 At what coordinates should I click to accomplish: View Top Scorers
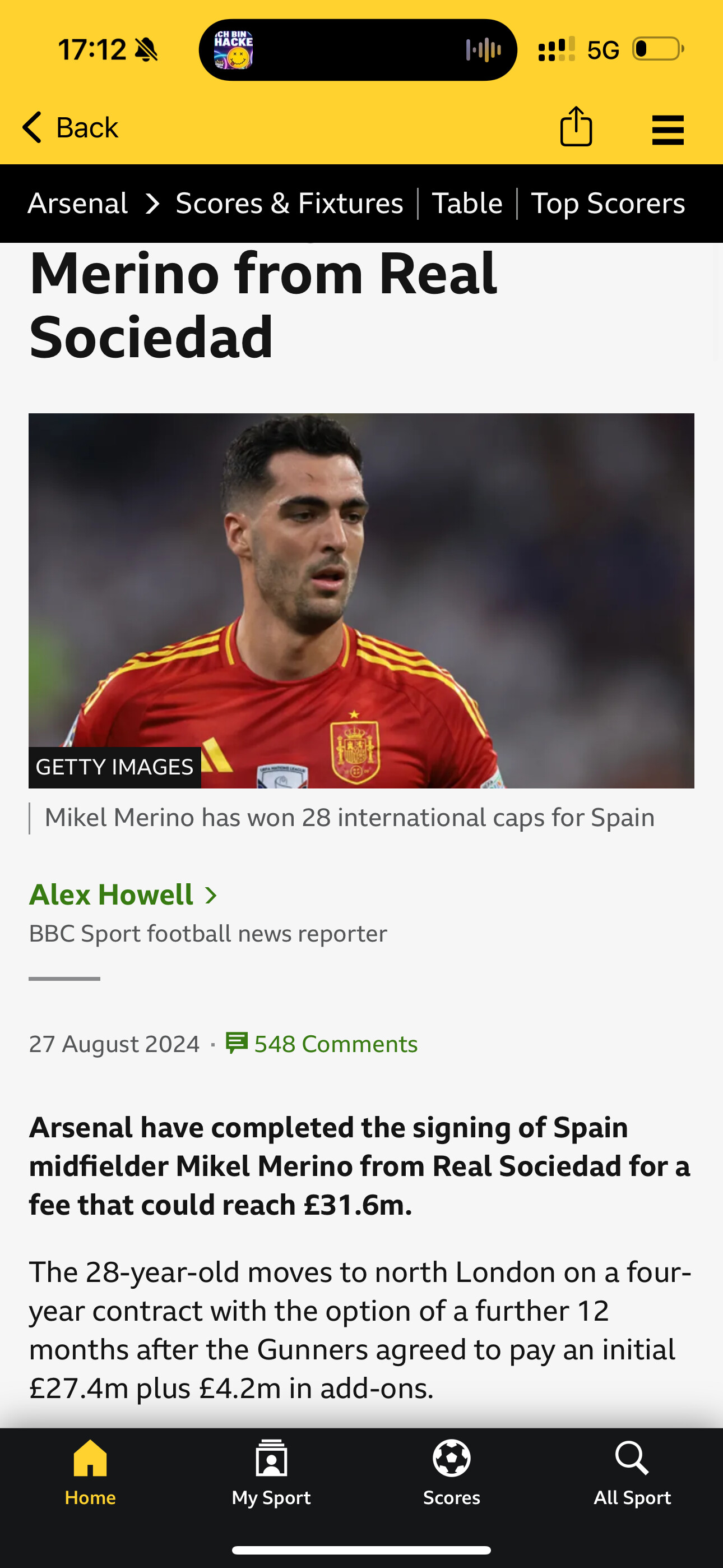(608, 204)
